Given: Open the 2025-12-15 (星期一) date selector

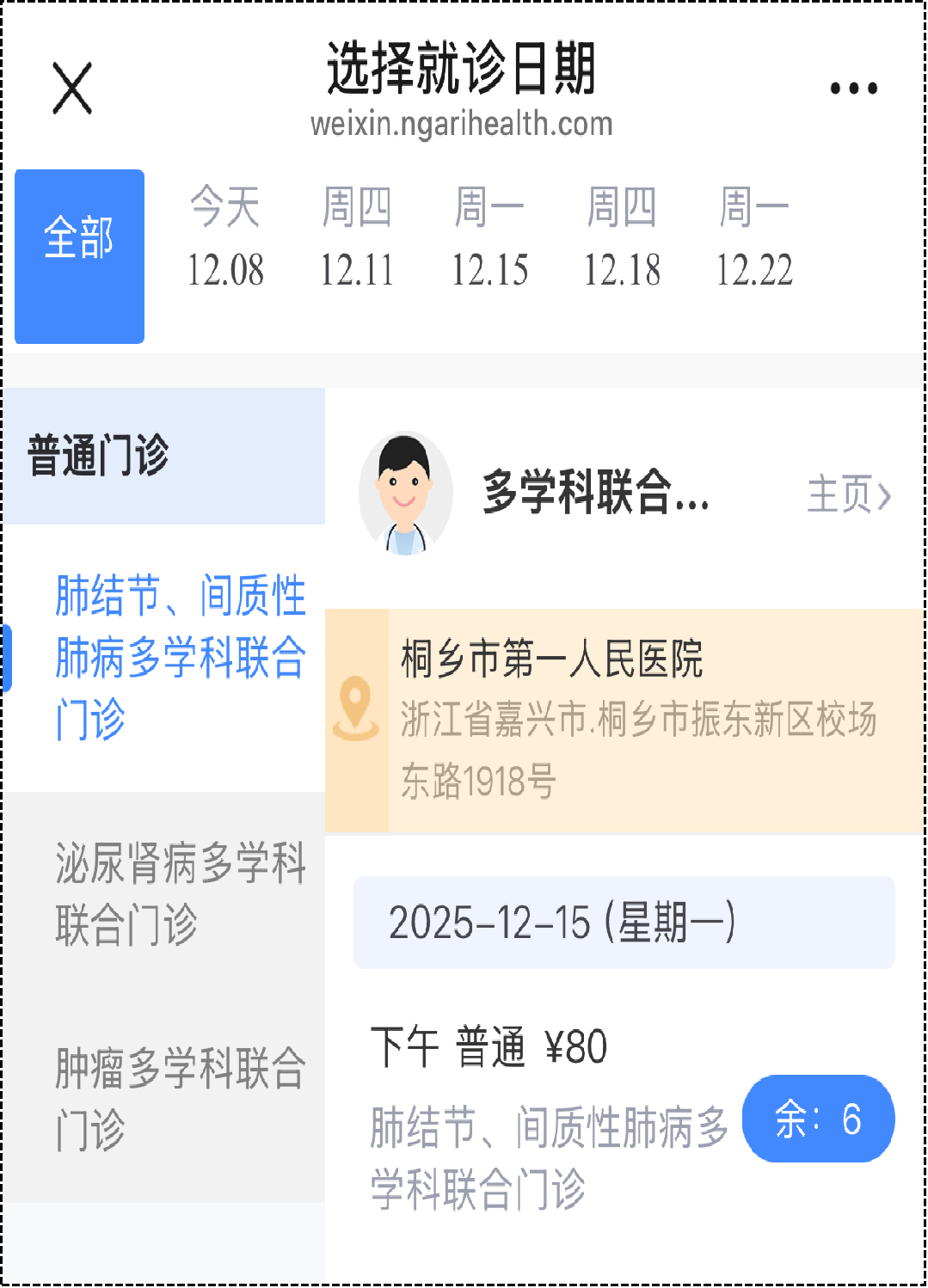Looking at the screenshot, I should [624, 922].
